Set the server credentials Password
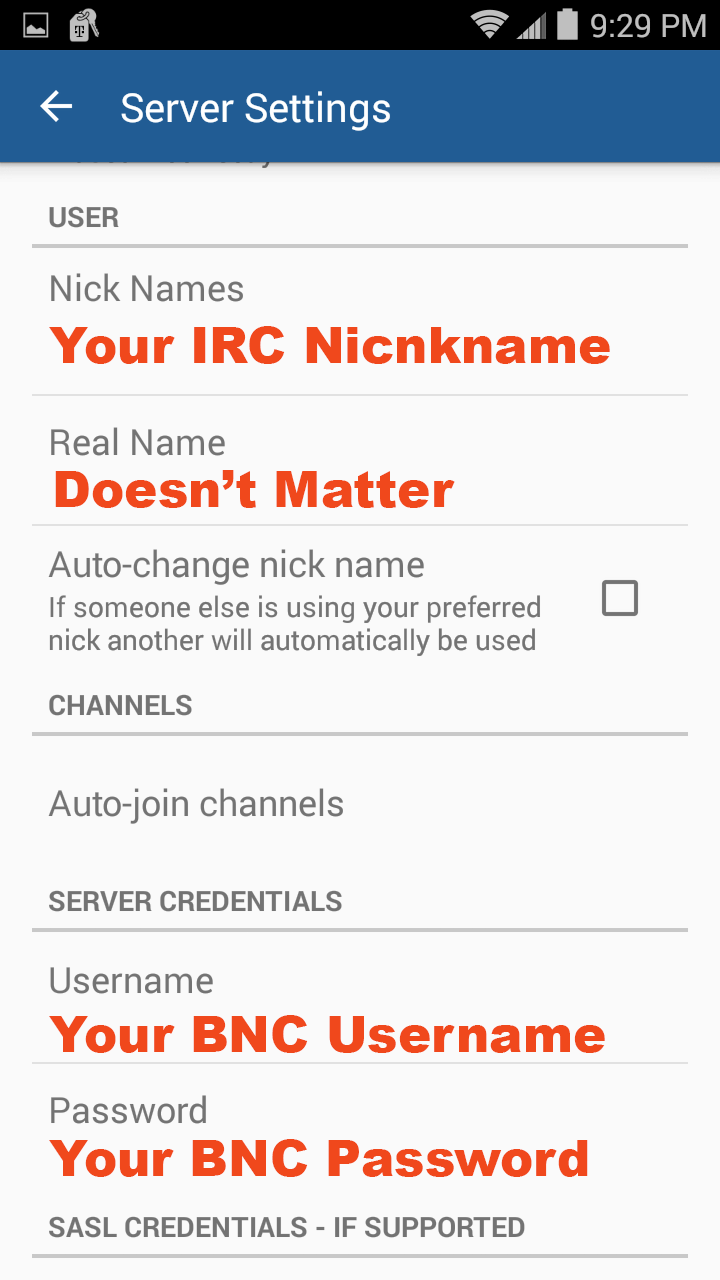The width and height of the screenshot is (720, 1280). (360, 1138)
